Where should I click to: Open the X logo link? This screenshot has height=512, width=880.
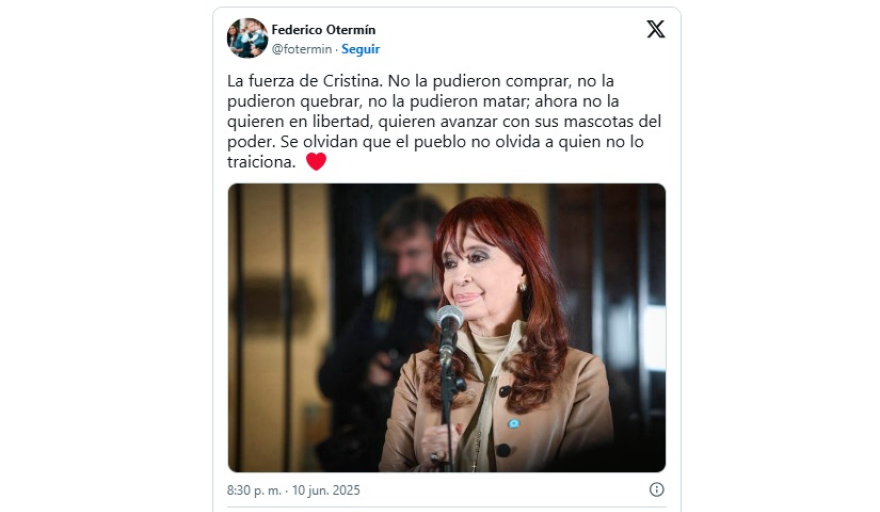pos(655,29)
